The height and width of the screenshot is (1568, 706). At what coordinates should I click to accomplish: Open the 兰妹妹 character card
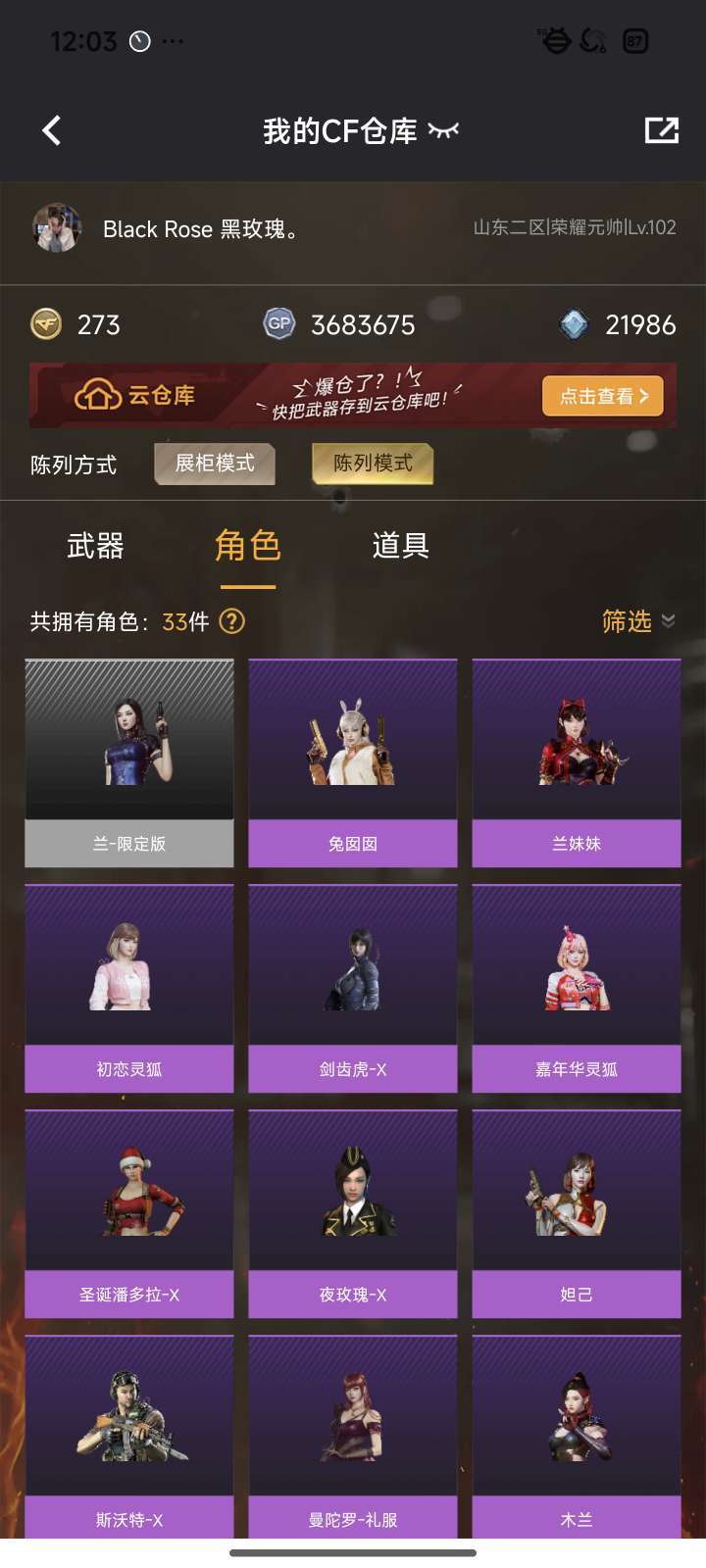577,762
